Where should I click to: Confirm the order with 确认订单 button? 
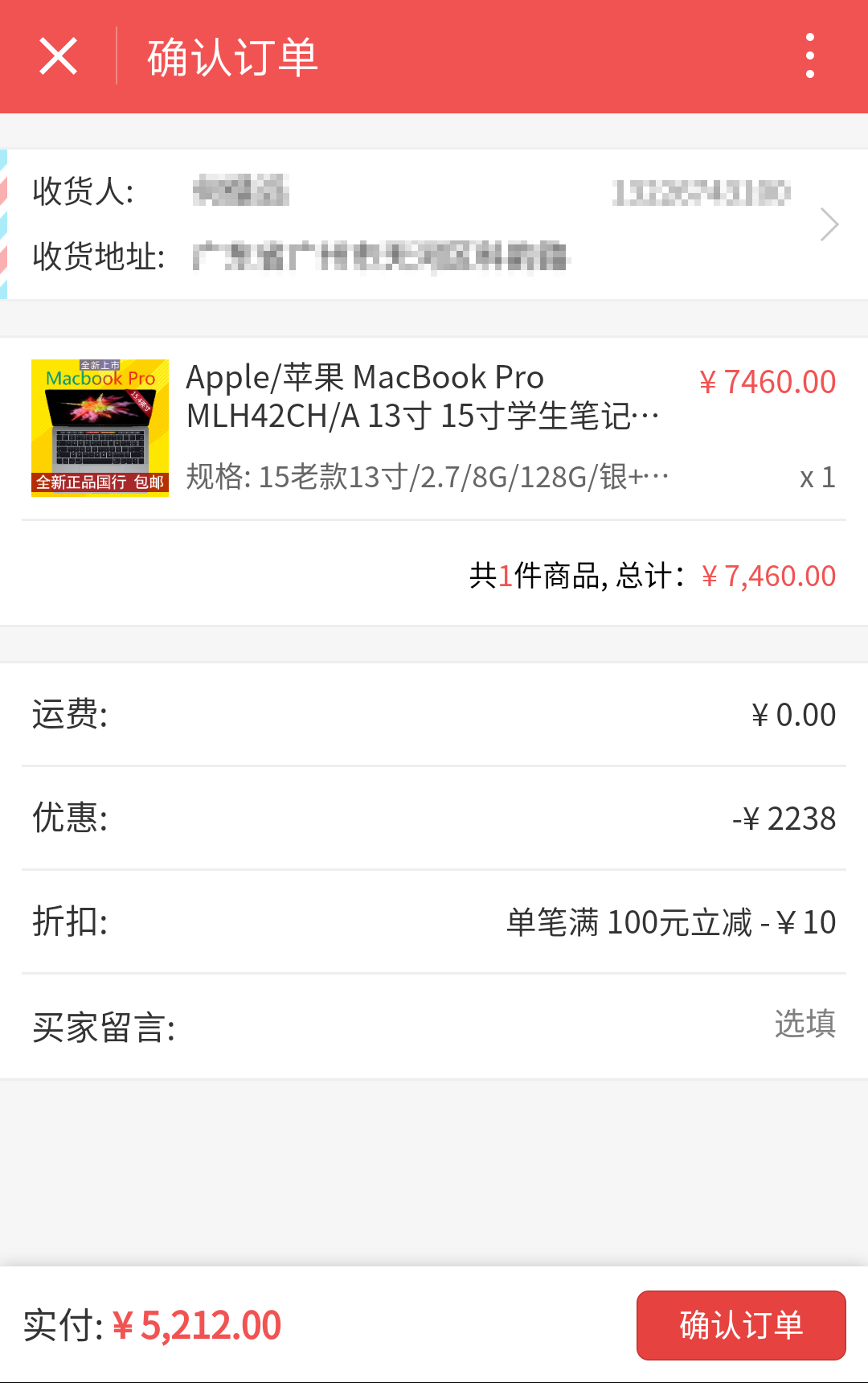pos(740,1326)
